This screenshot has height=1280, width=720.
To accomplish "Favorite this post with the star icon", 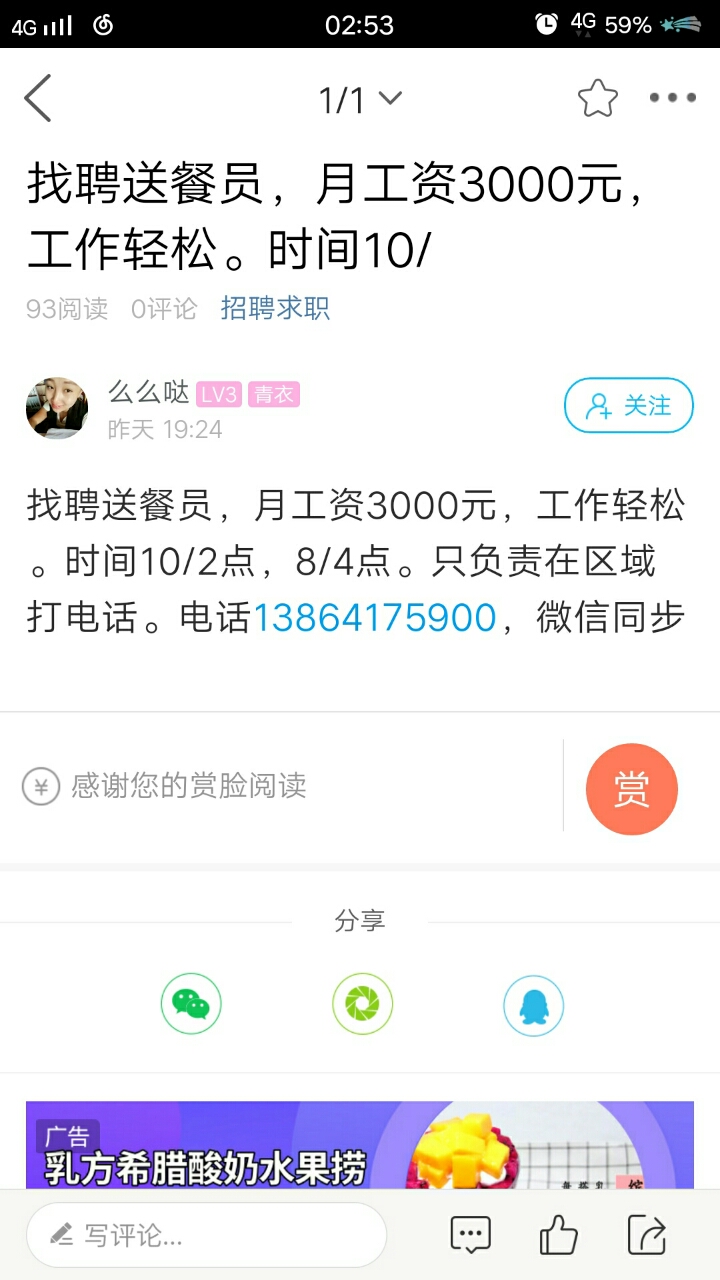I will coord(597,98).
